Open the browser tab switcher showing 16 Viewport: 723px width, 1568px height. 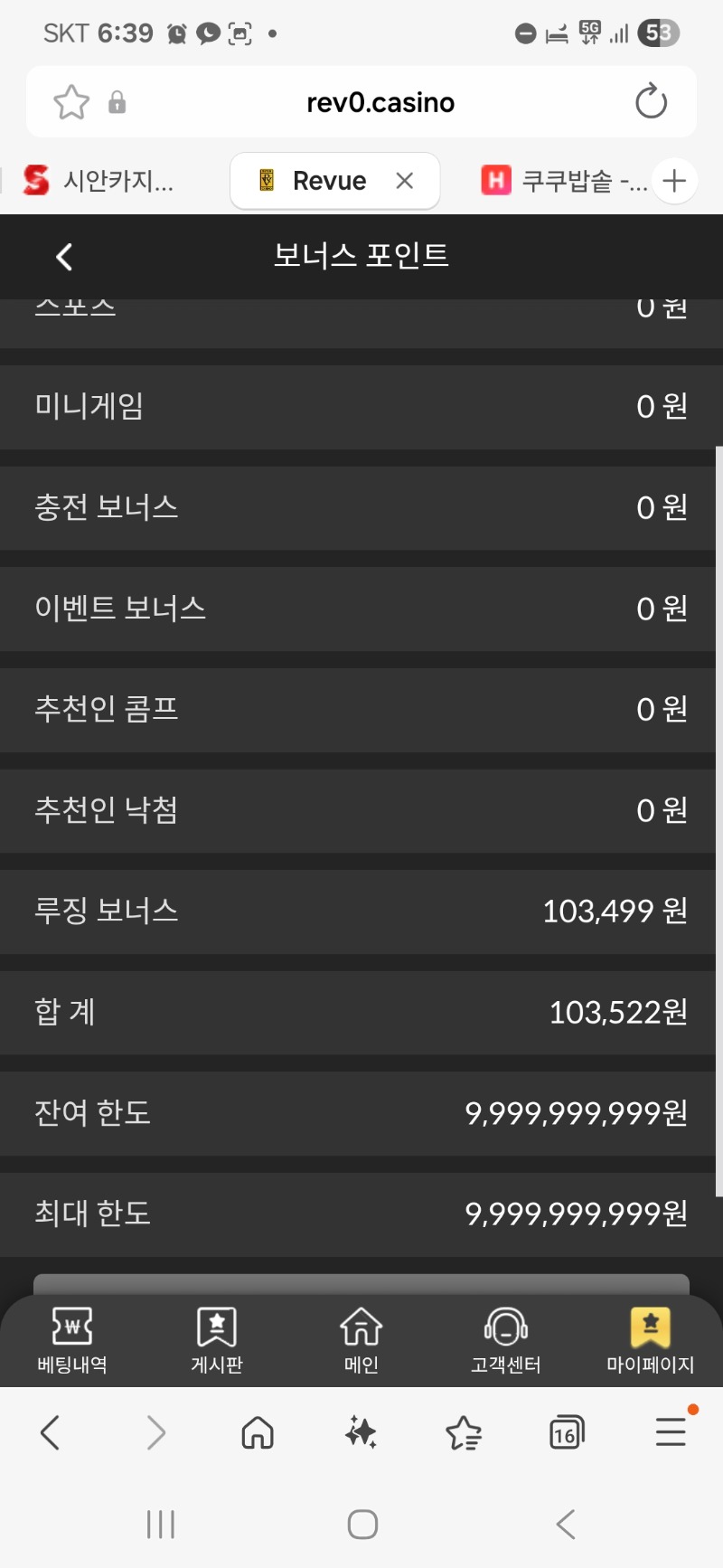[x=567, y=1433]
